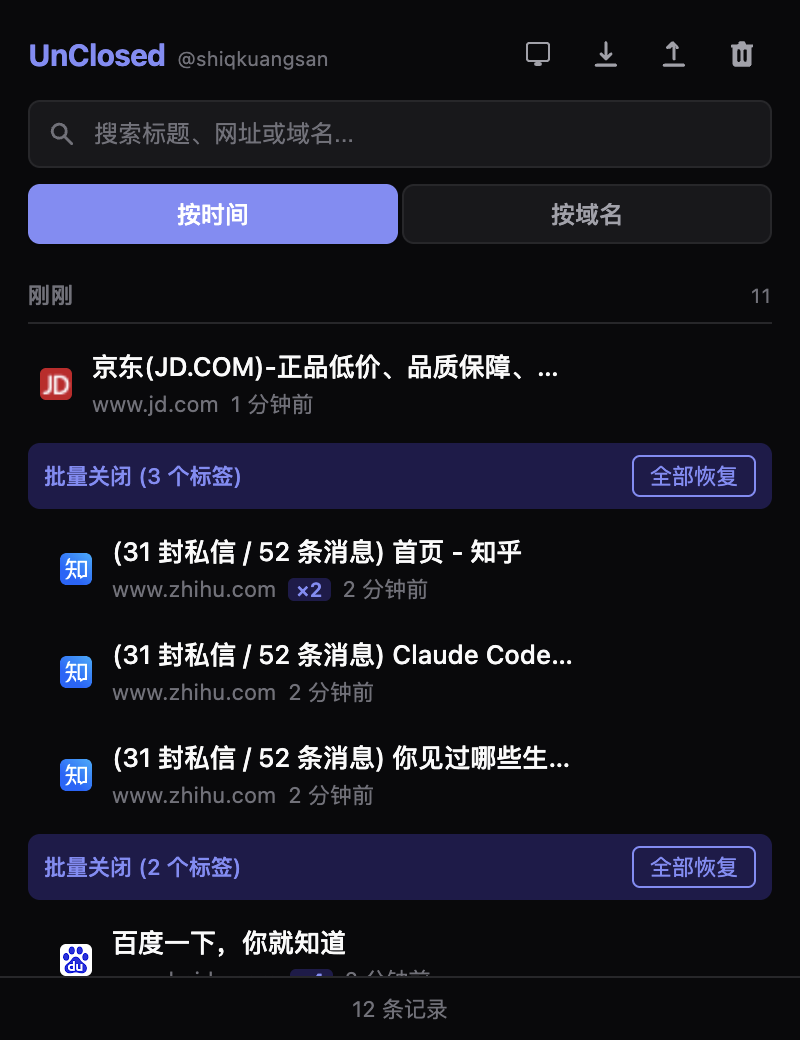Click the Zhihu favicon on the 你见过哪些 entry
This screenshot has width=800, height=1040.
click(76, 775)
